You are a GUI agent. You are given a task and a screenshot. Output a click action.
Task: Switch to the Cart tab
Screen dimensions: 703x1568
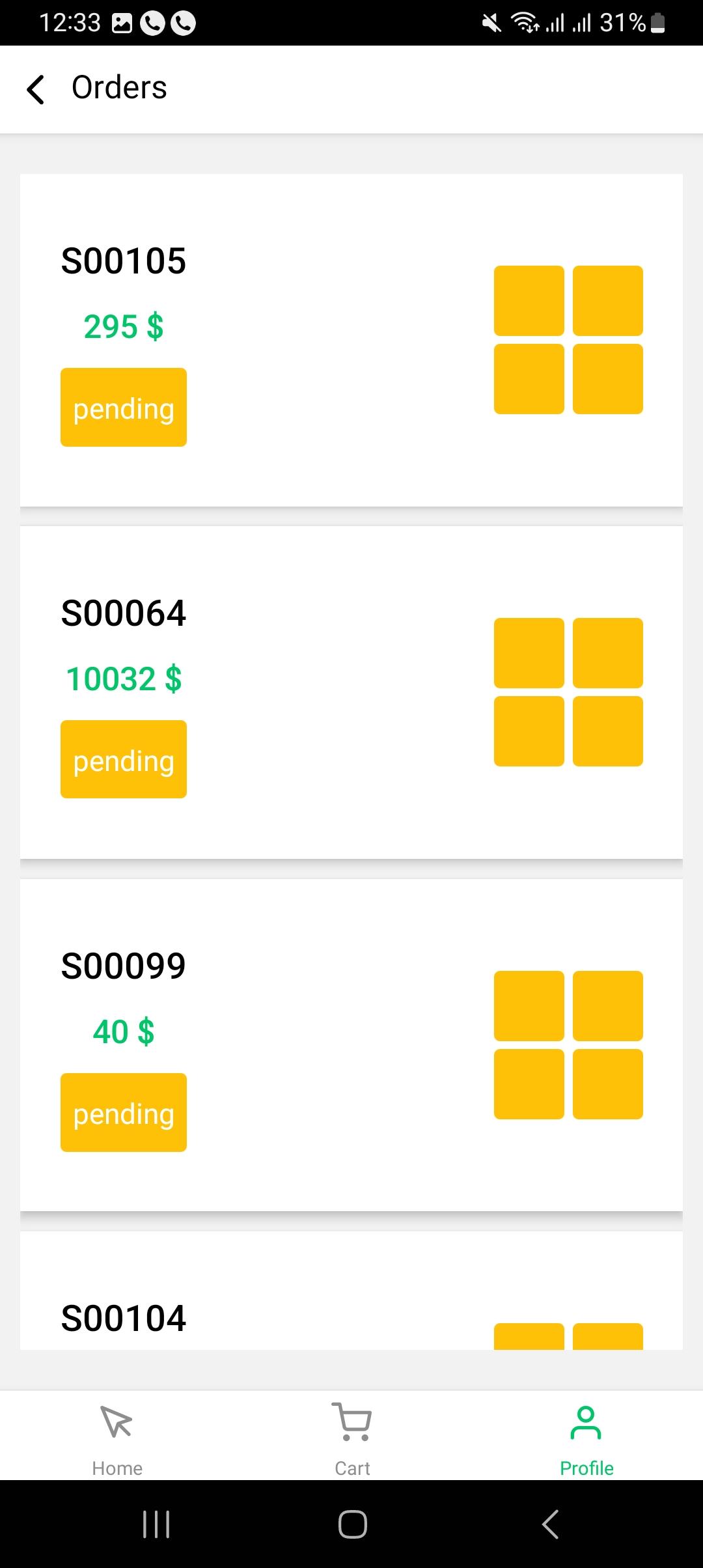351,1440
